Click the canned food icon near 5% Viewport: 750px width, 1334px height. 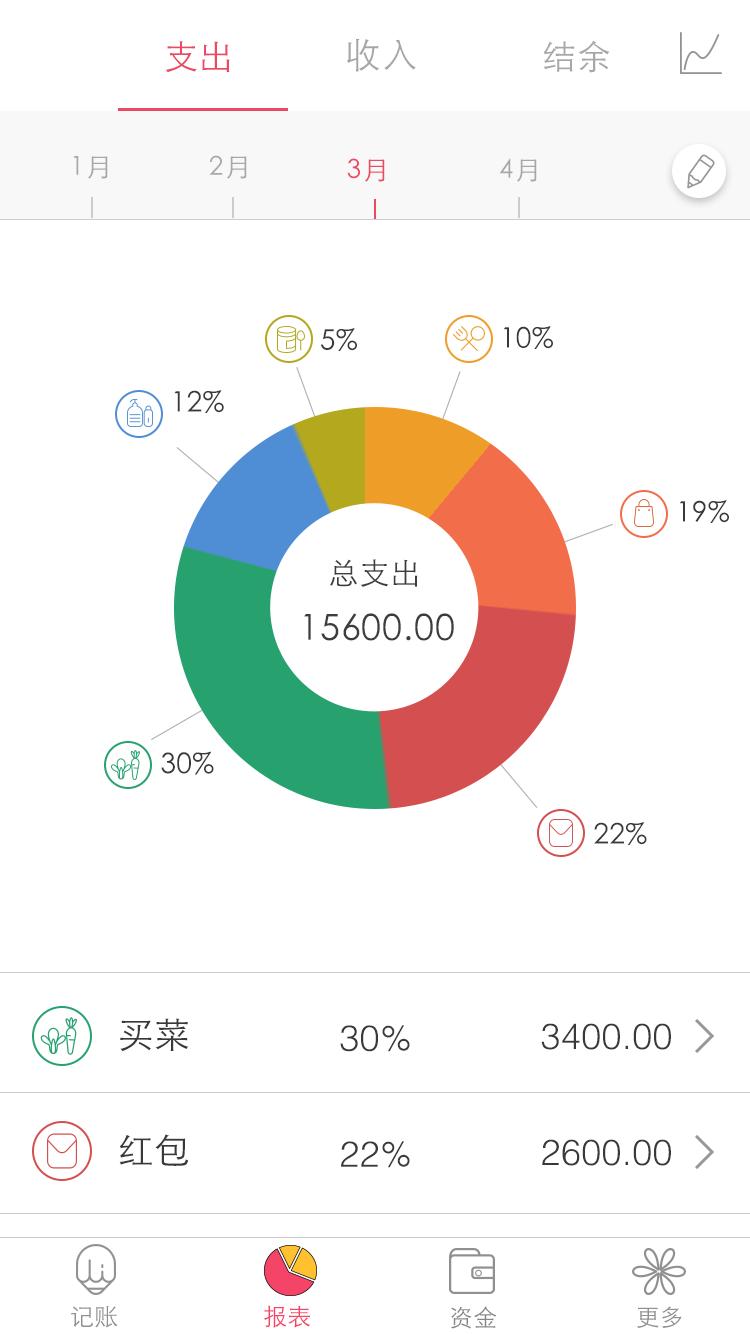click(288, 339)
